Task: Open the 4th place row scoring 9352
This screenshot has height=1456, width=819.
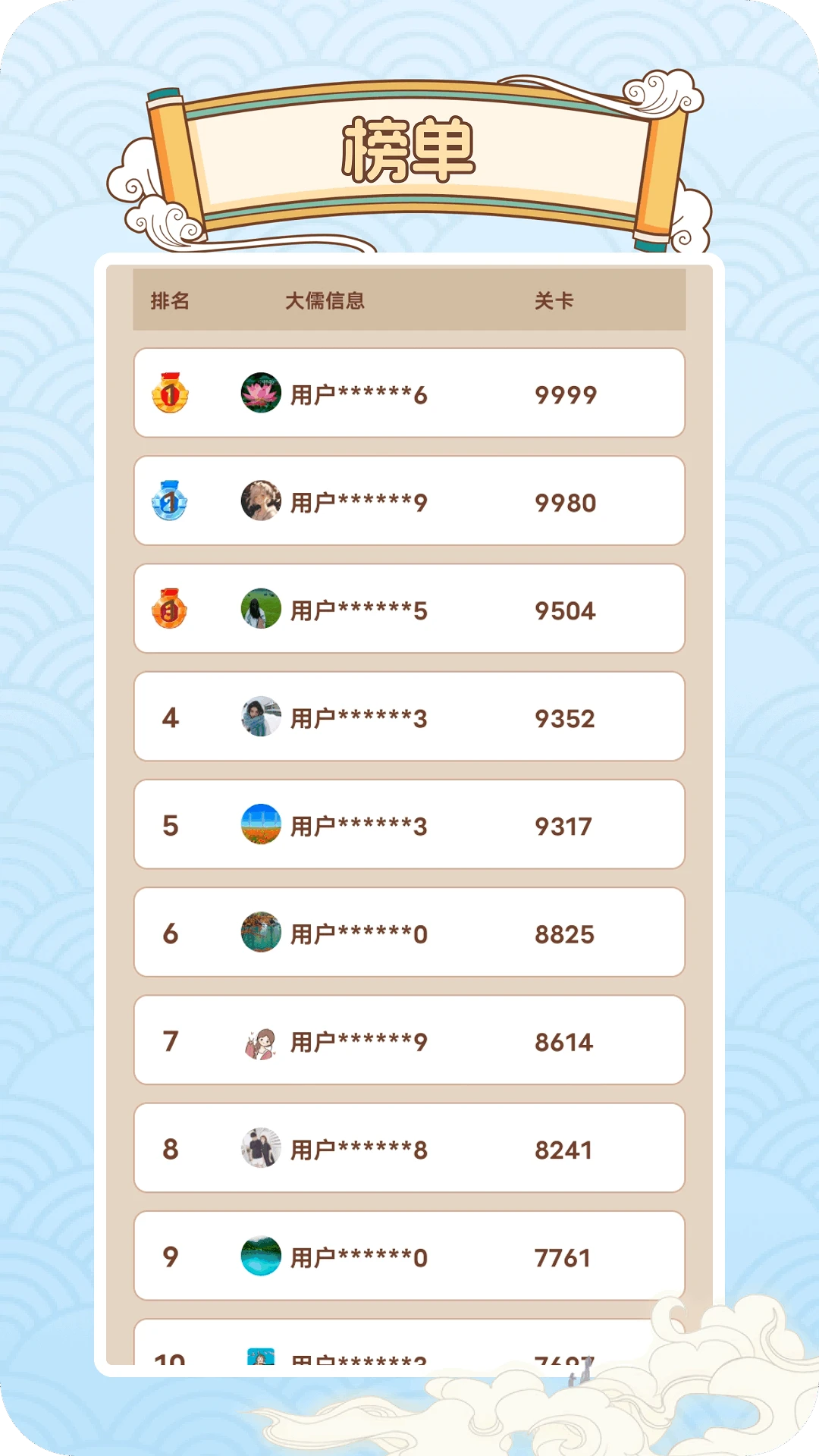Action: coord(409,717)
